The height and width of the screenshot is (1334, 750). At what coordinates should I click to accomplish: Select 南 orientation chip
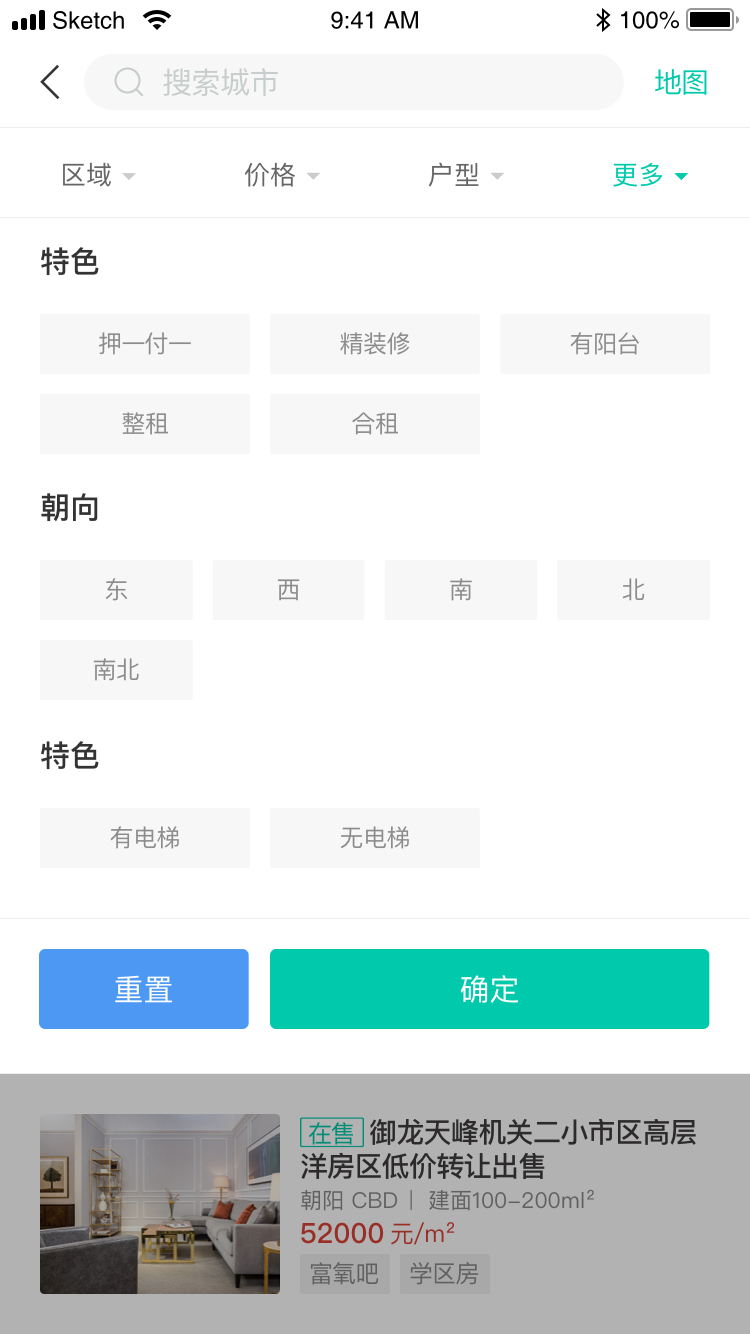coord(461,590)
